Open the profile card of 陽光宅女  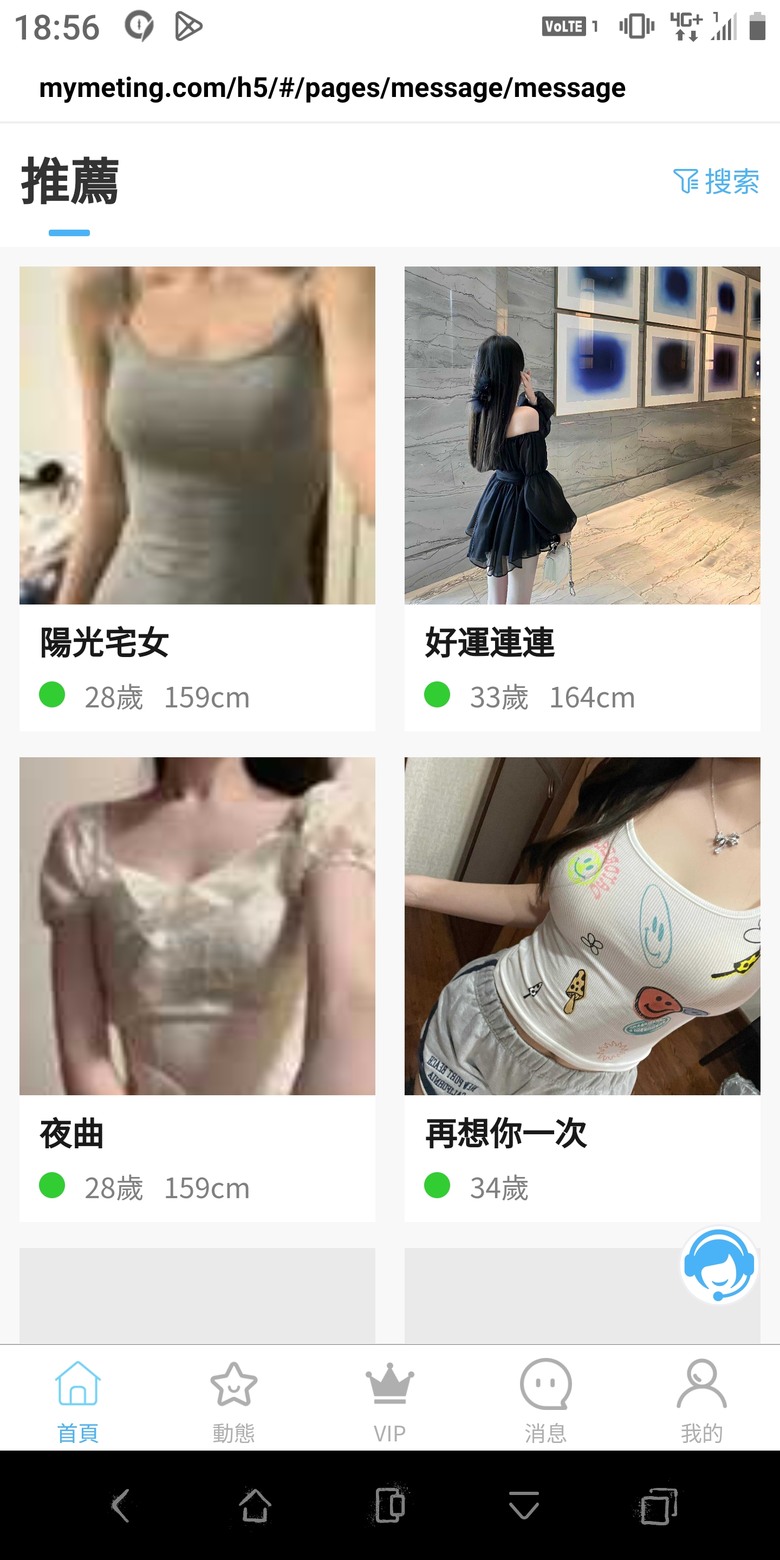click(x=197, y=498)
